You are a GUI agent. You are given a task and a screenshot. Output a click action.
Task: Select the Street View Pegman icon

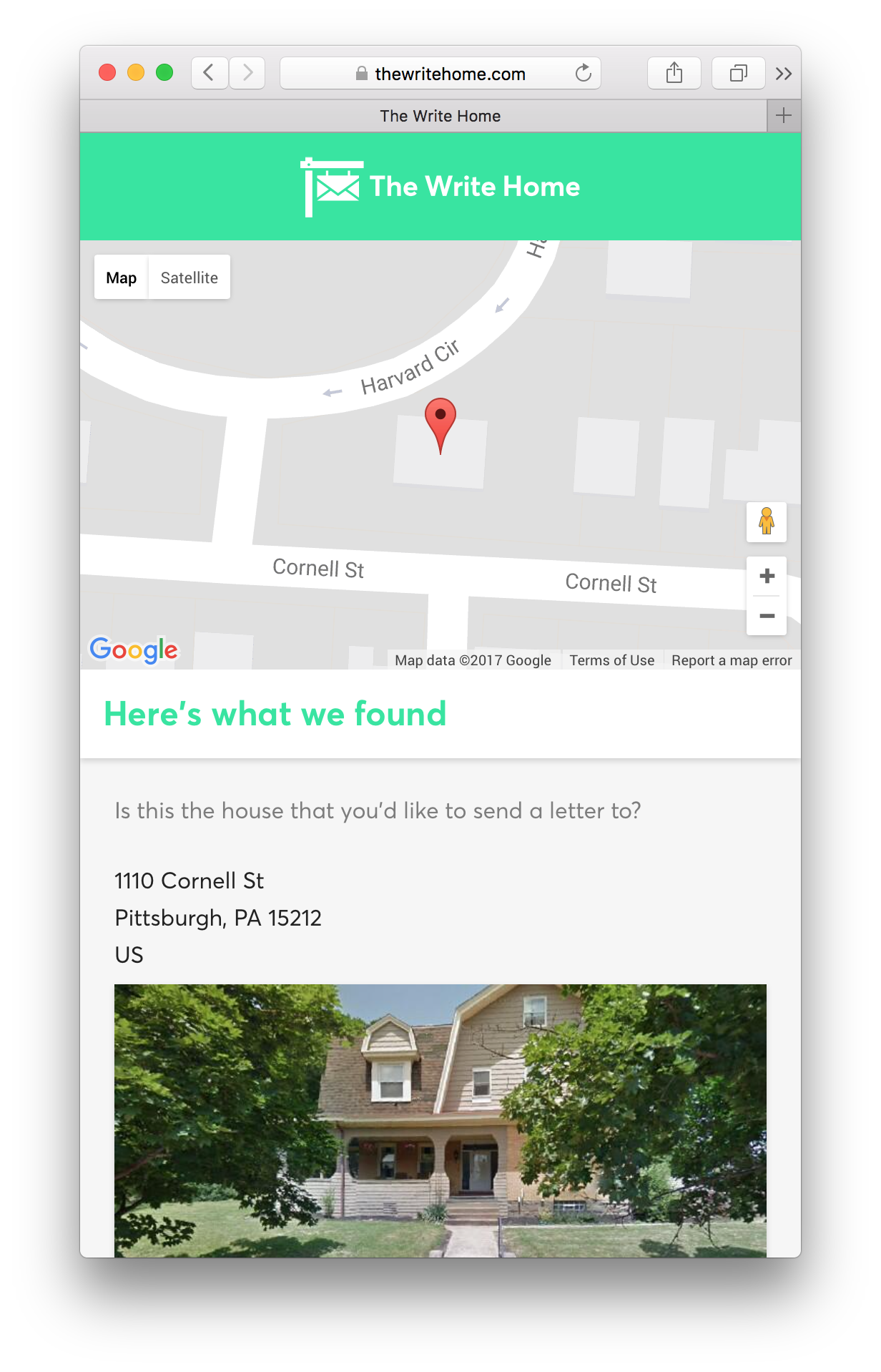pyautogui.click(x=767, y=522)
